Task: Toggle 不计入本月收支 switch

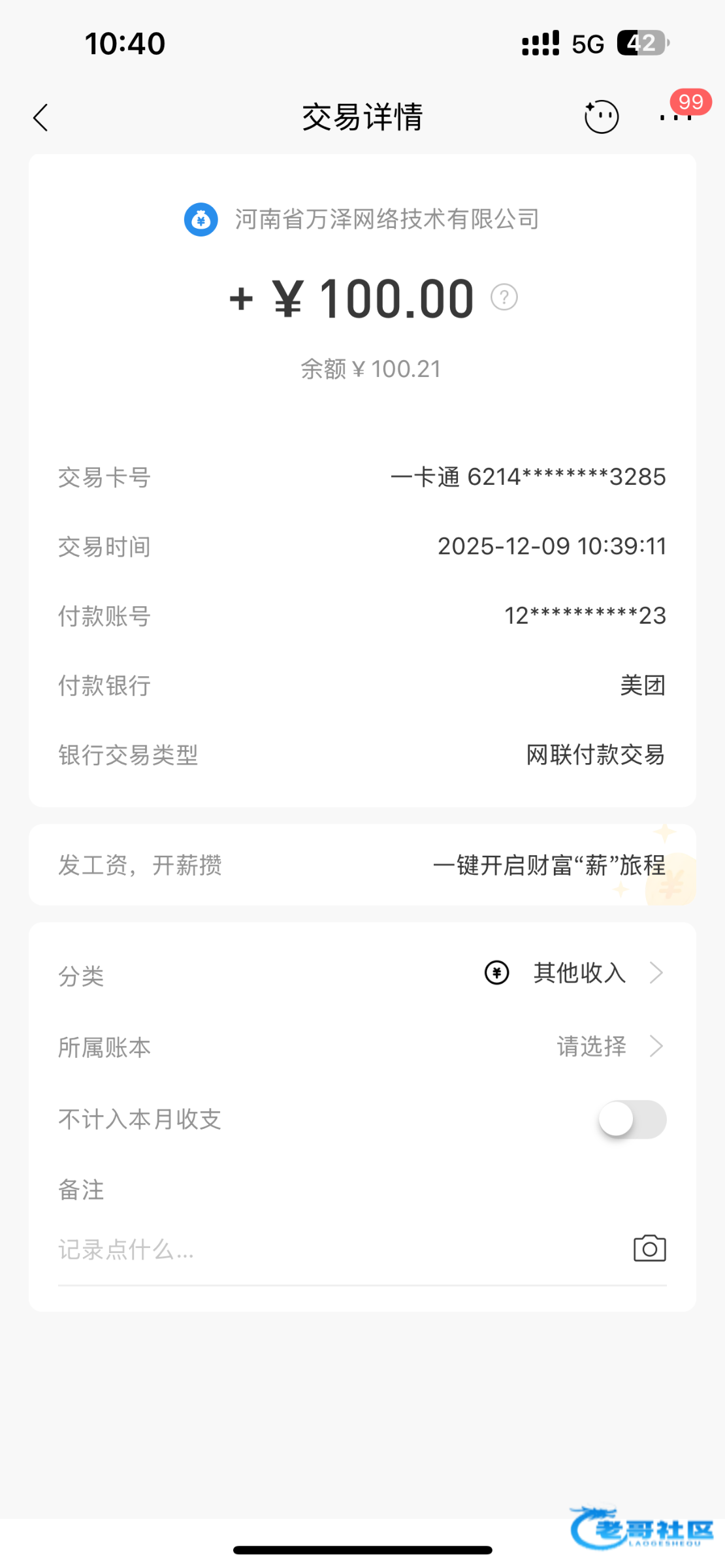Action: tap(632, 1120)
